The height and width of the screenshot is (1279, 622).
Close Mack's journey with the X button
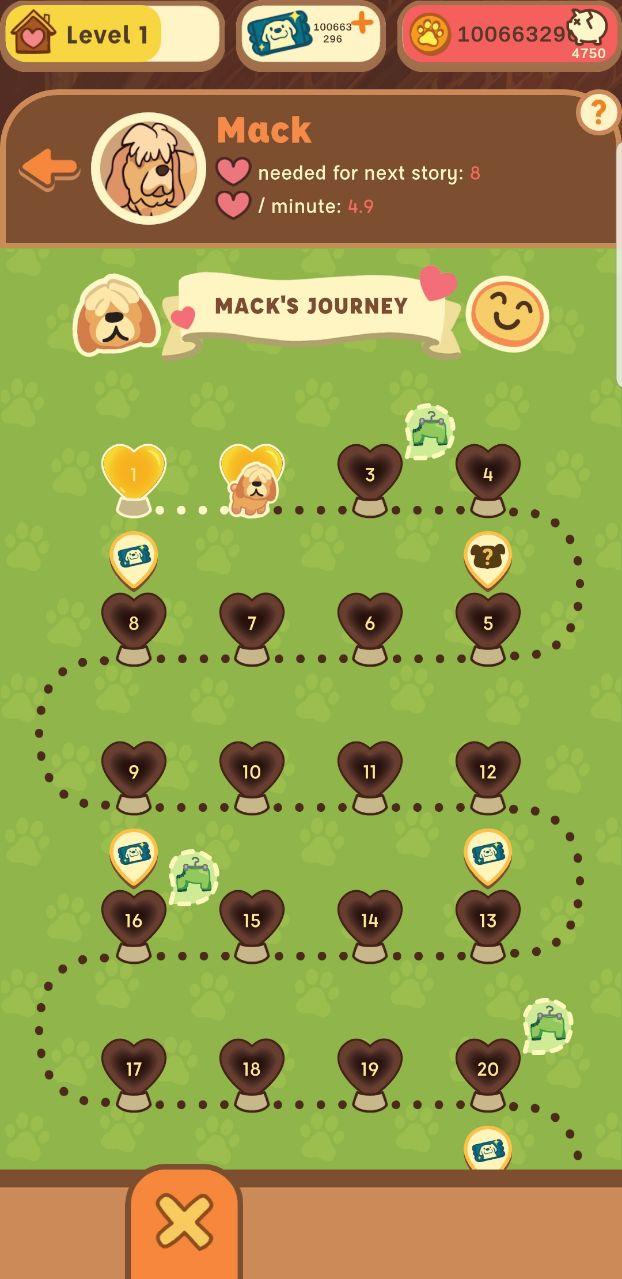tap(184, 1221)
